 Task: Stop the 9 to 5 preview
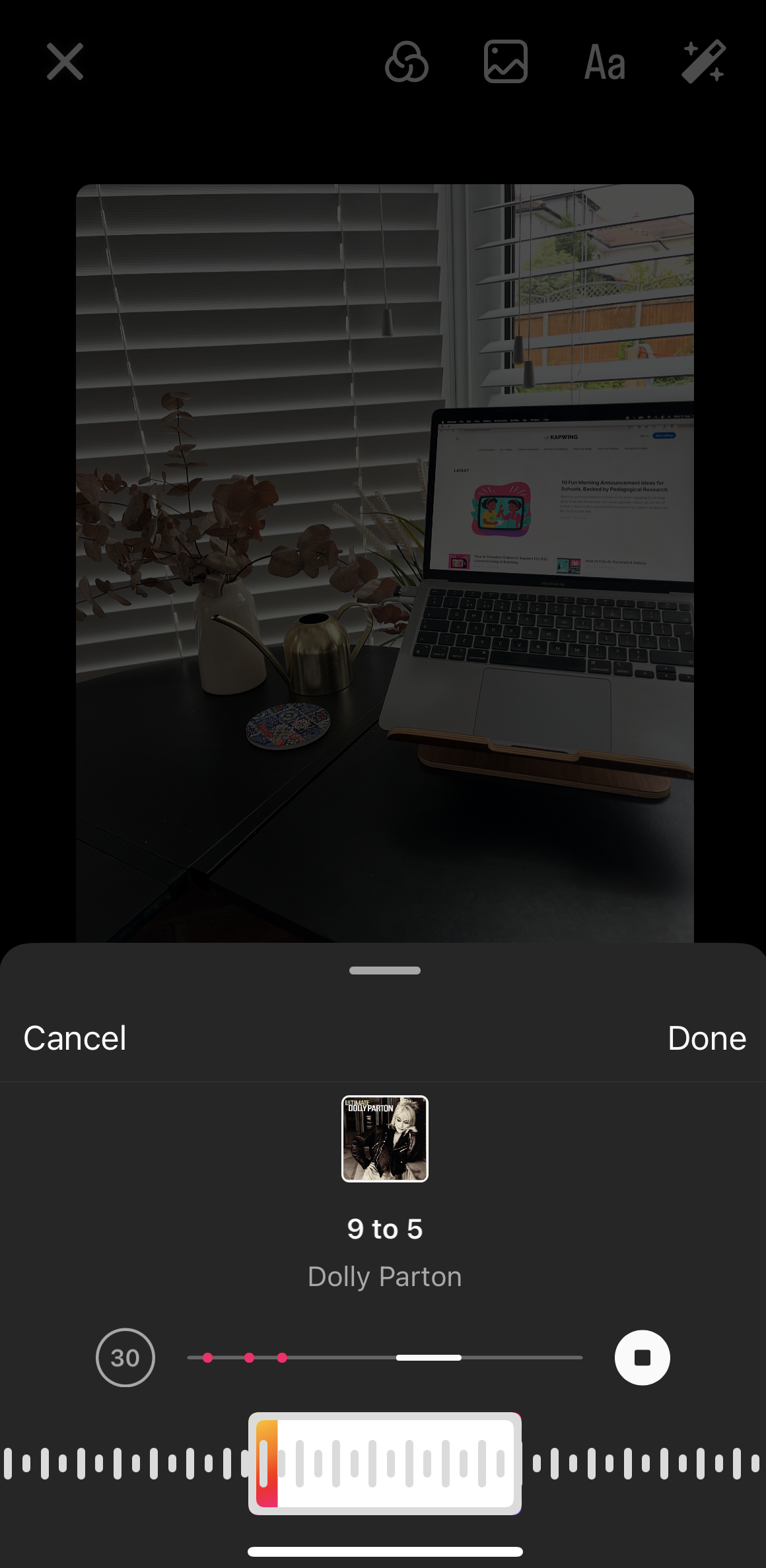[x=642, y=1357]
